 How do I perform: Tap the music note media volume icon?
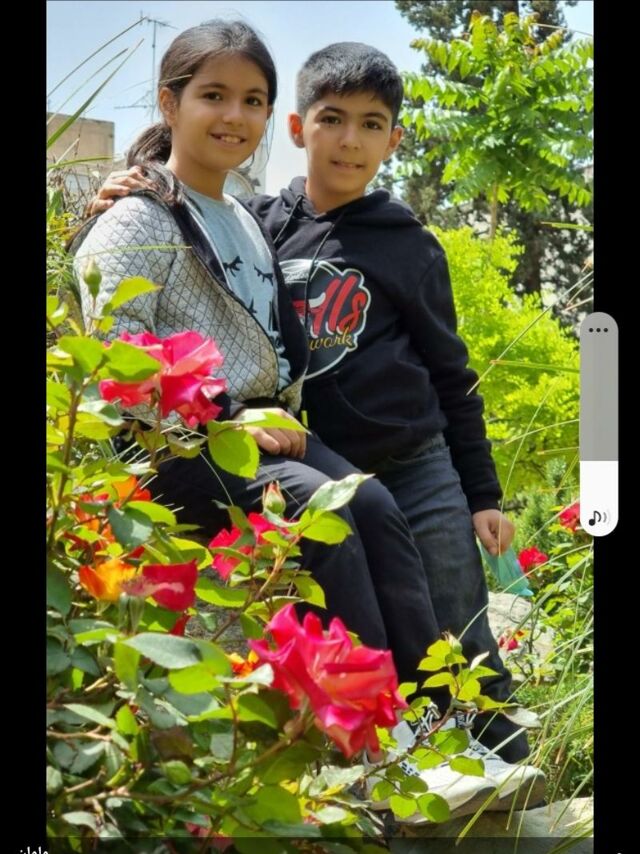point(598,517)
